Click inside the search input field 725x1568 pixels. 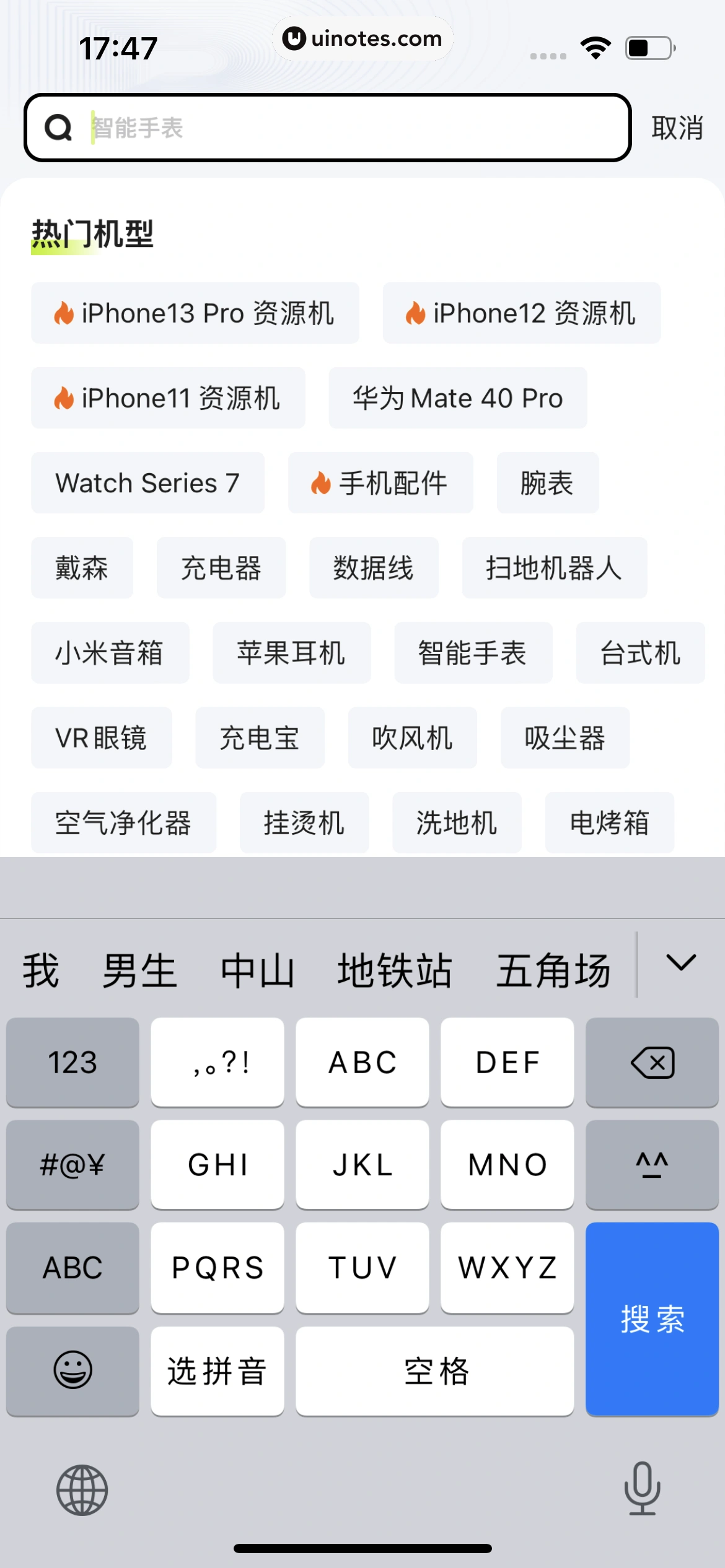pyautogui.click(x=310, y=128)
